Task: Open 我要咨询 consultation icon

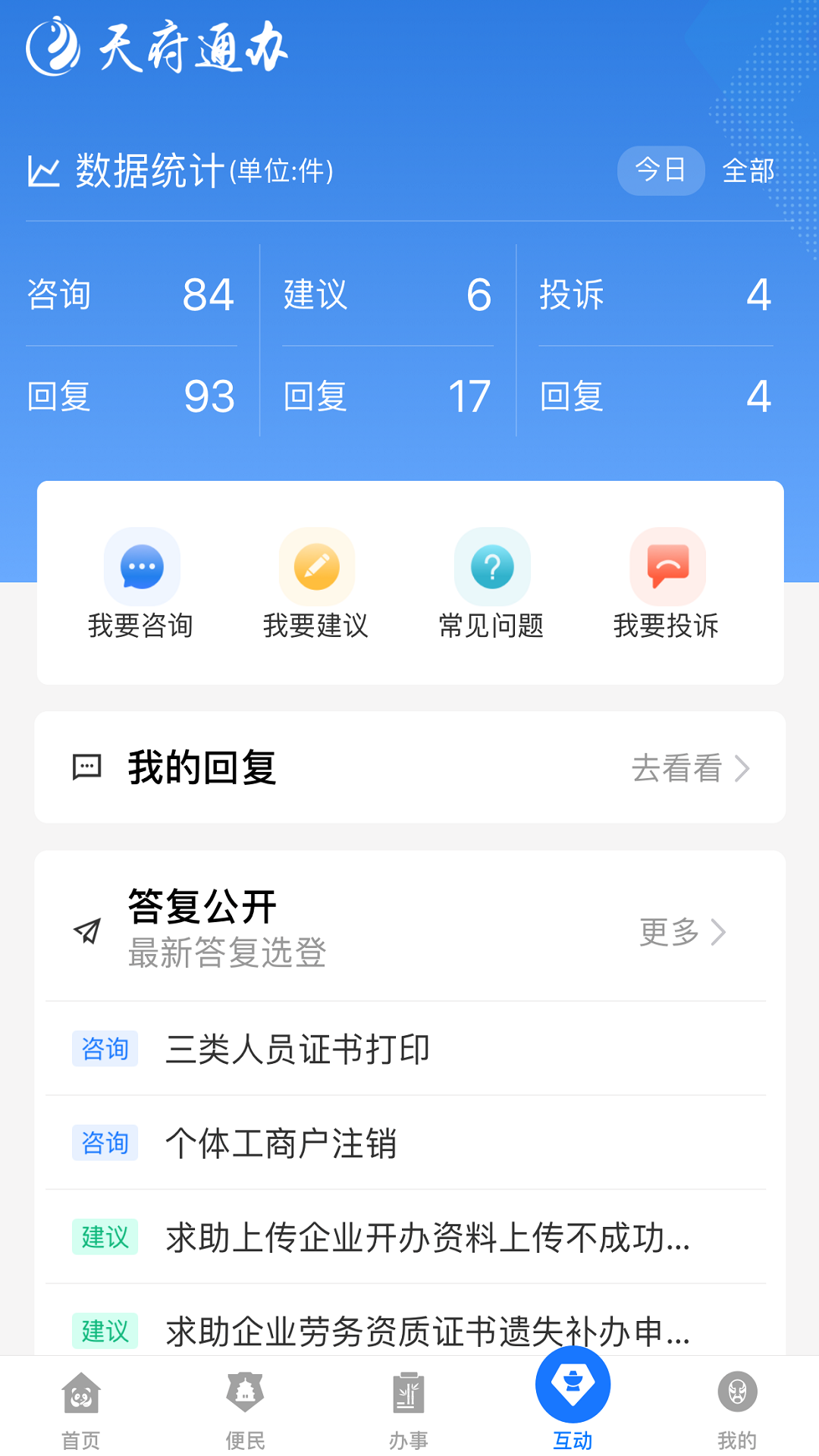Action: coord(141,566)
